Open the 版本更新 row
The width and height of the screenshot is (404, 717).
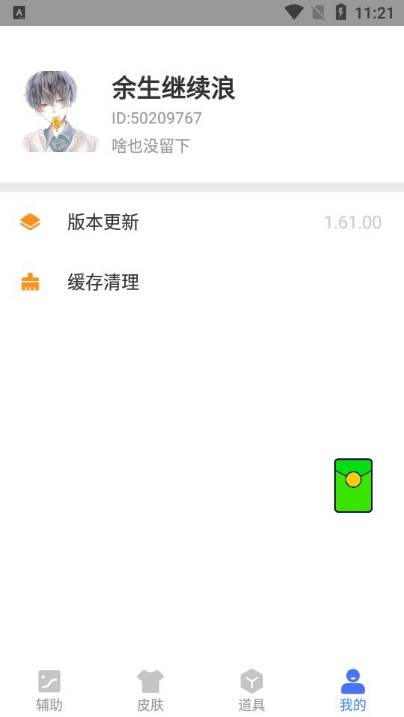tap(202, 222)
